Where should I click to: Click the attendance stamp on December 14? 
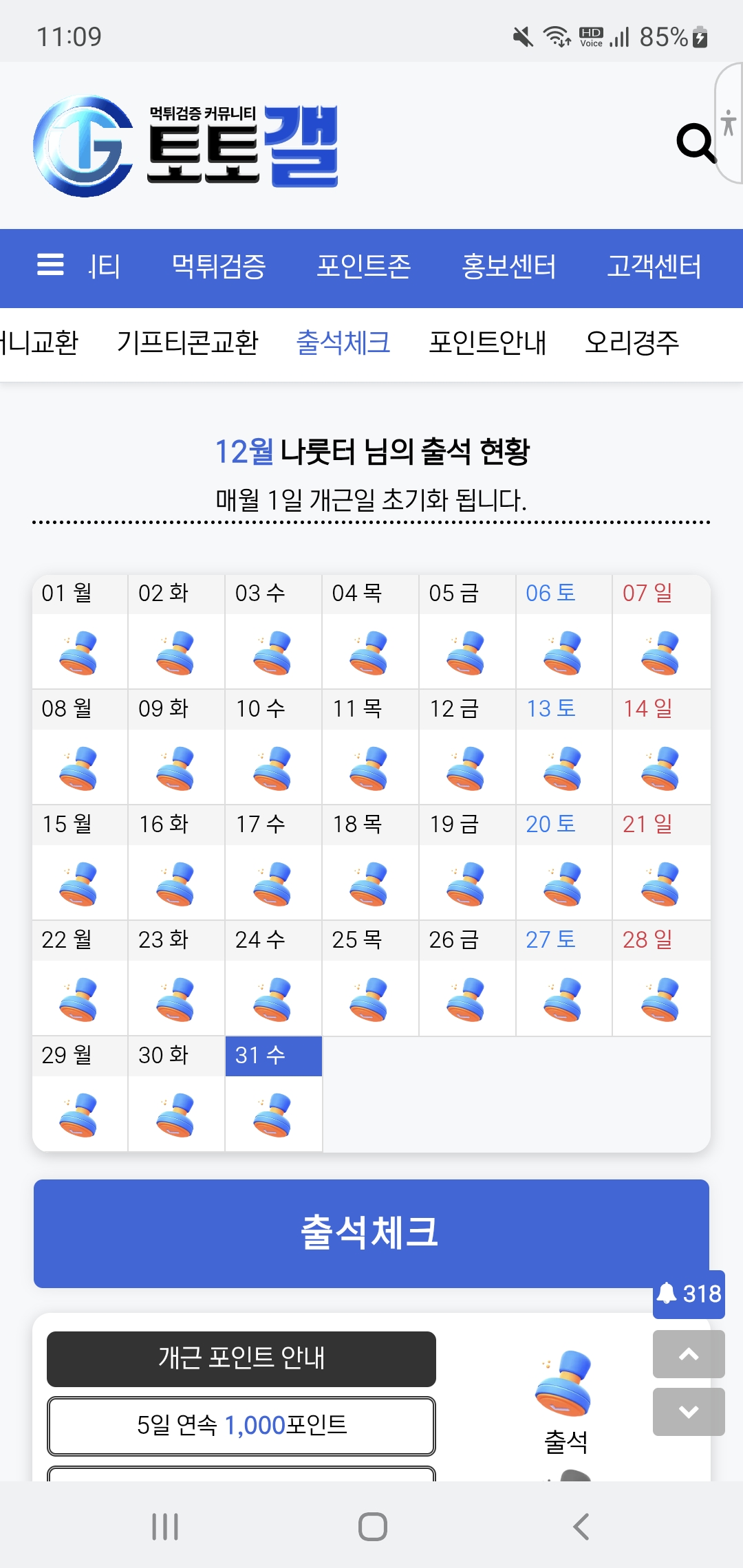pos(661,767)
